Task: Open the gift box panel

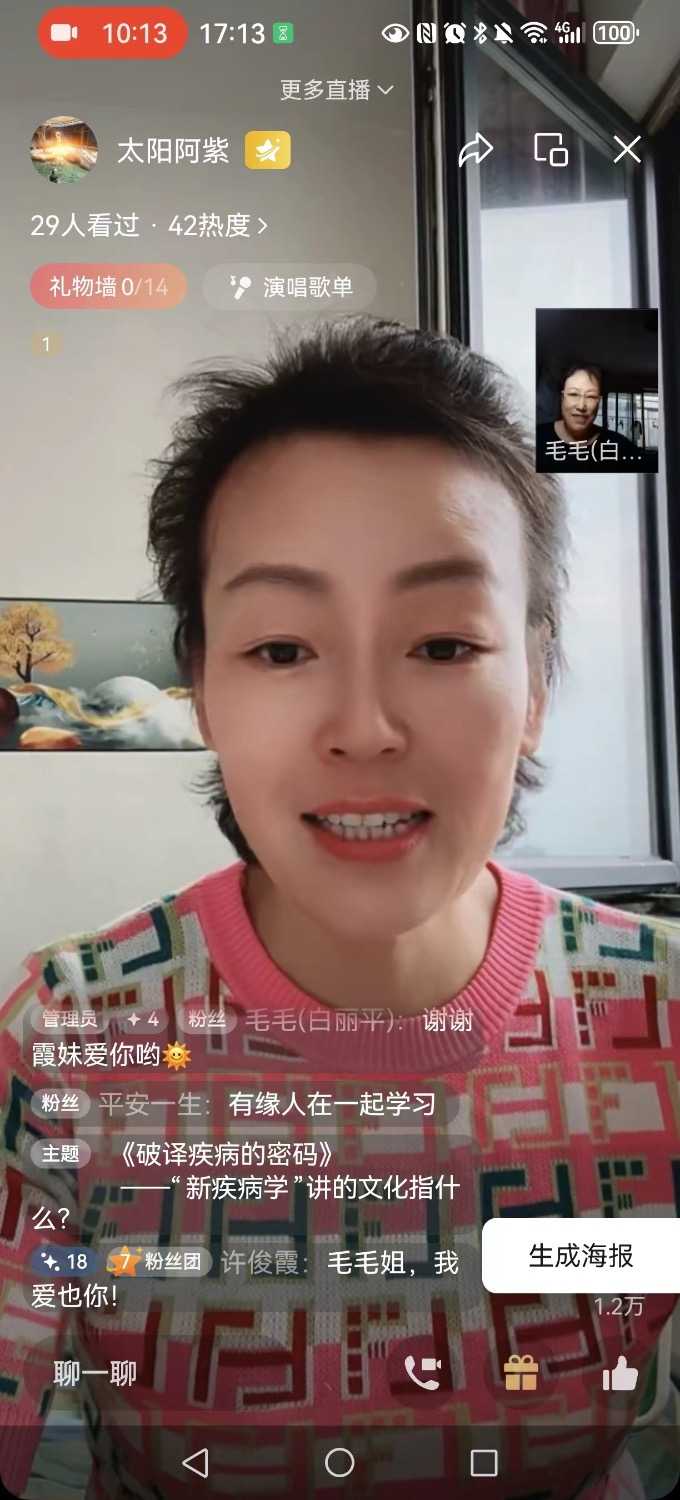Action: point(521,1373)
